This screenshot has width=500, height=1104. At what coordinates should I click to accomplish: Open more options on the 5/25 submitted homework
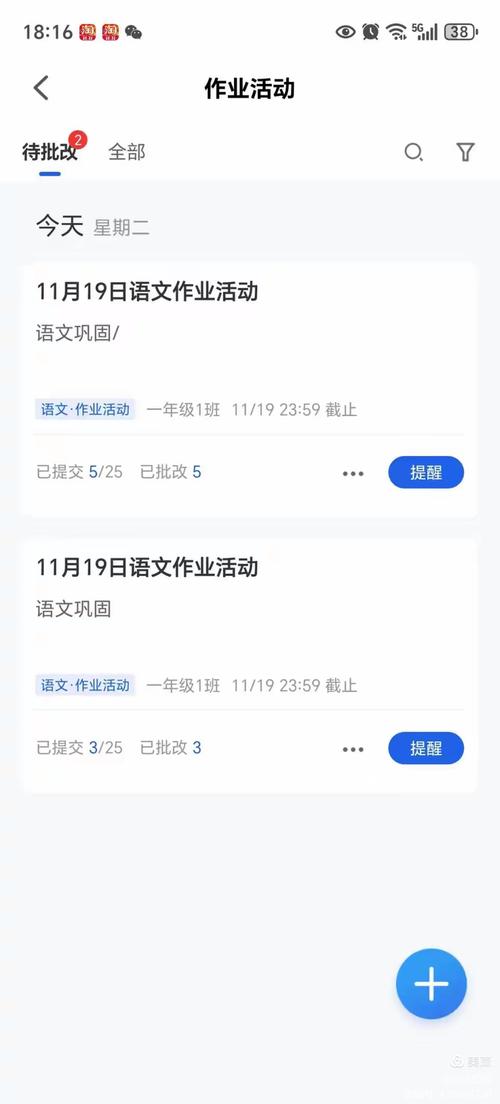pyautogui.click(x=353, y=473)
